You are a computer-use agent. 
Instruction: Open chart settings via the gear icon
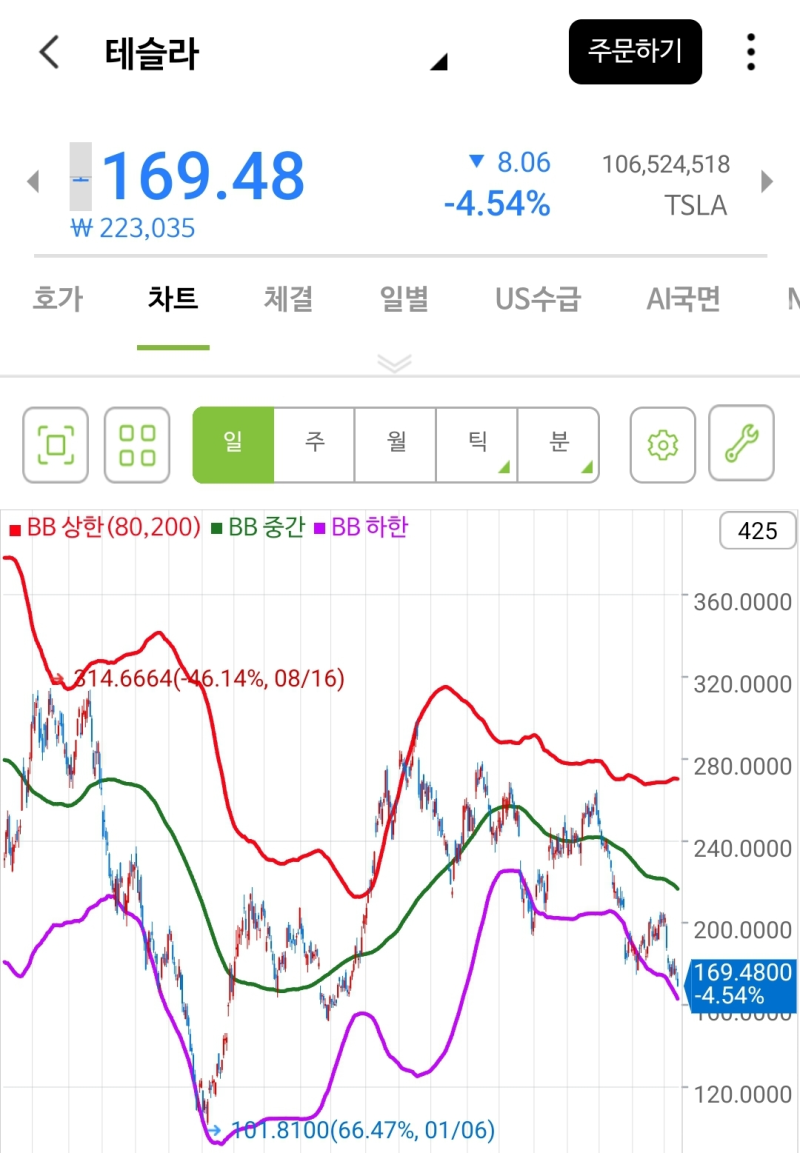coord(662,444)
